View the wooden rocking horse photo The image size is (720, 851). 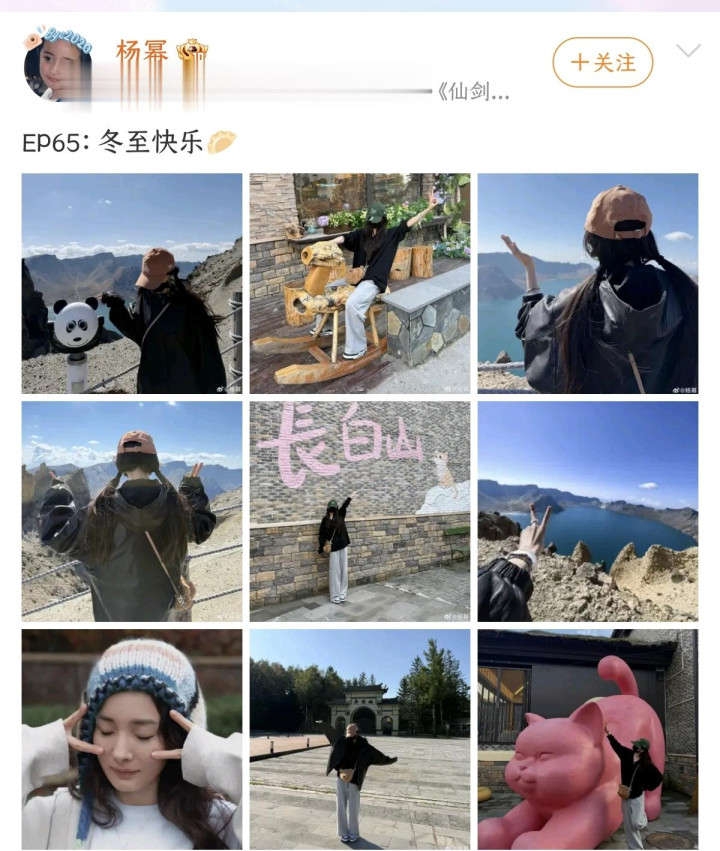[x=359, y=283]
